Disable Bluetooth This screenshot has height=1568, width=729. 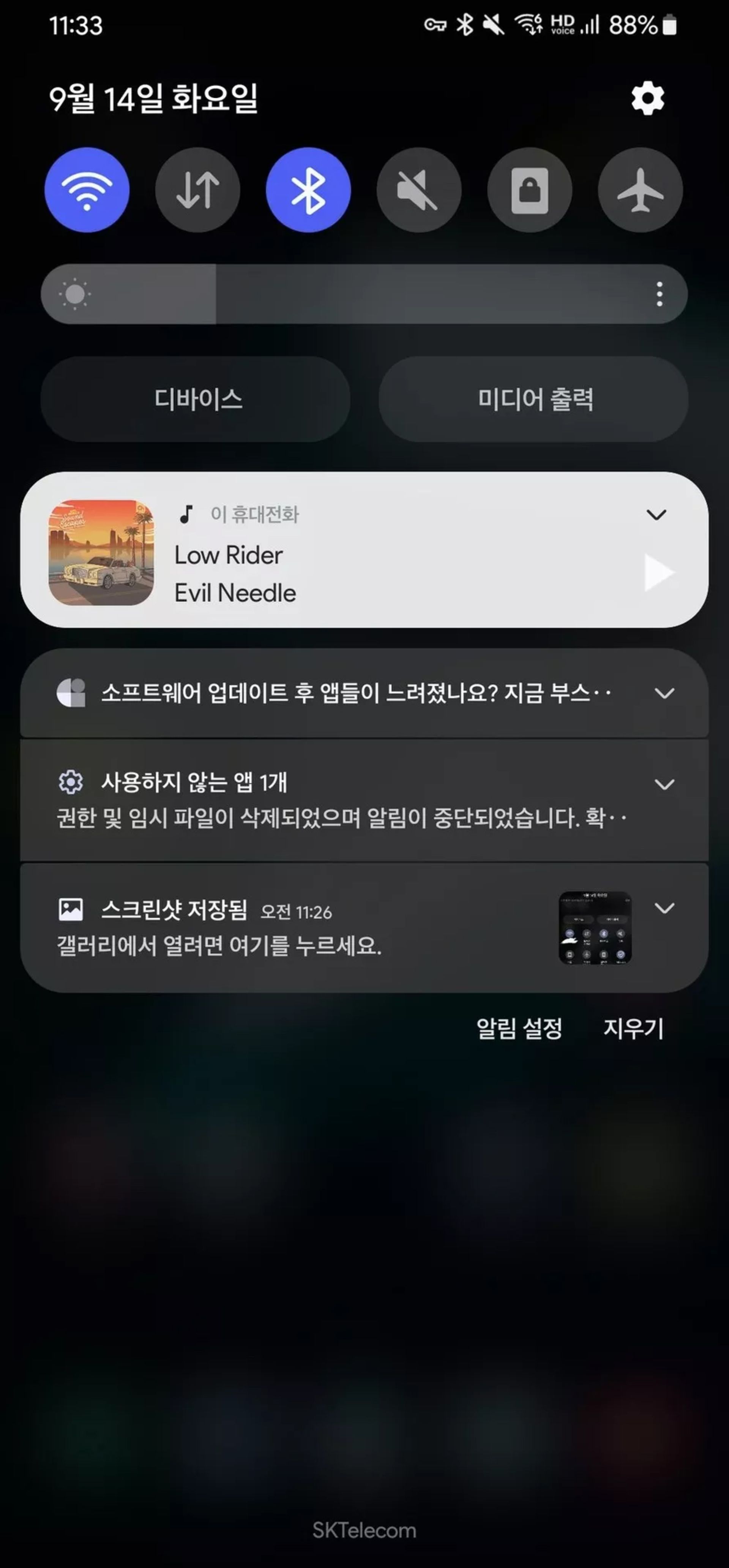(308, 190)
